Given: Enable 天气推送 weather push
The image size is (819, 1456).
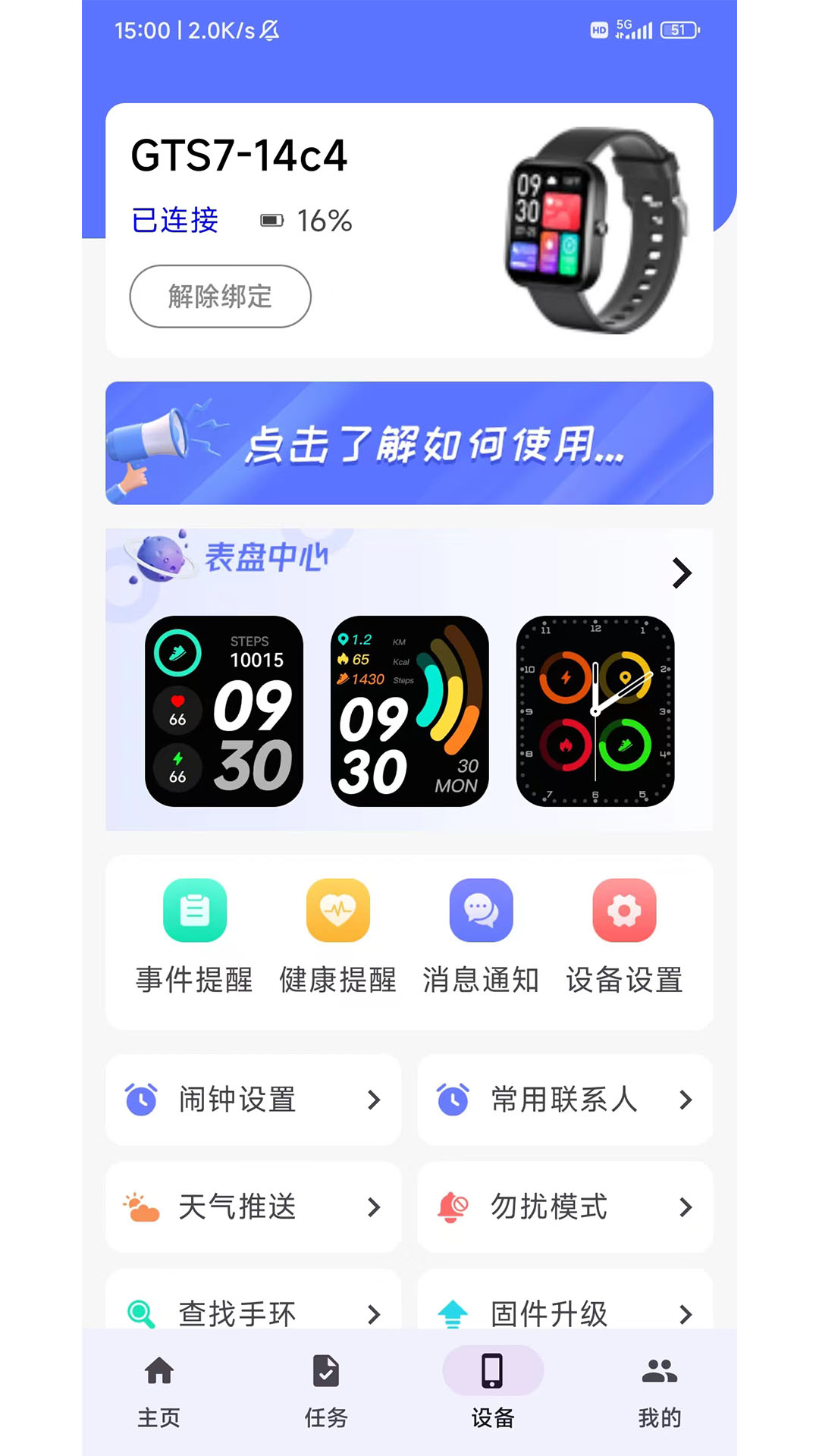Looking at the screenshot, I should click(254, 1208).
